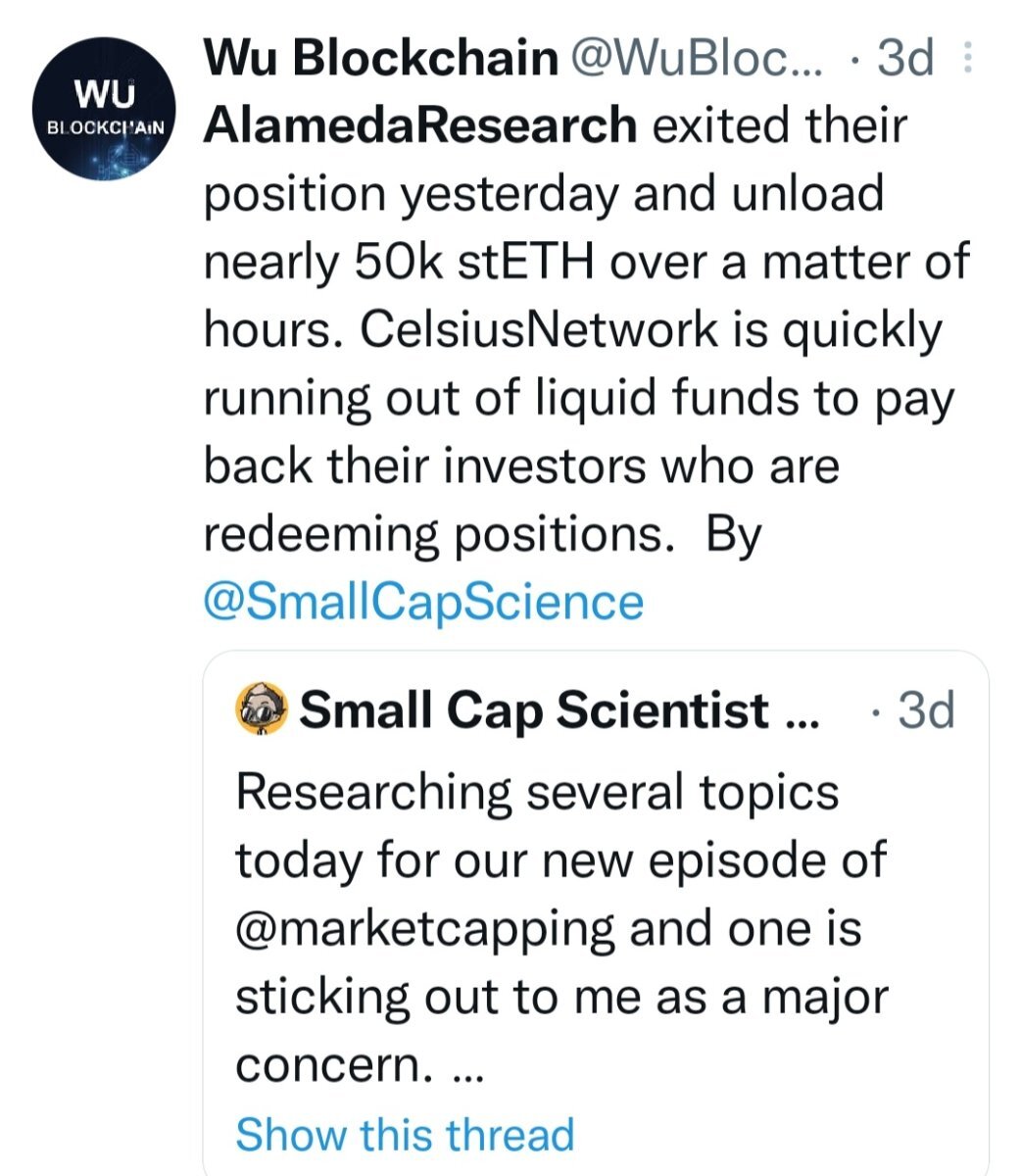Open Wu Blockchain profile avatar

pos(104,106)
